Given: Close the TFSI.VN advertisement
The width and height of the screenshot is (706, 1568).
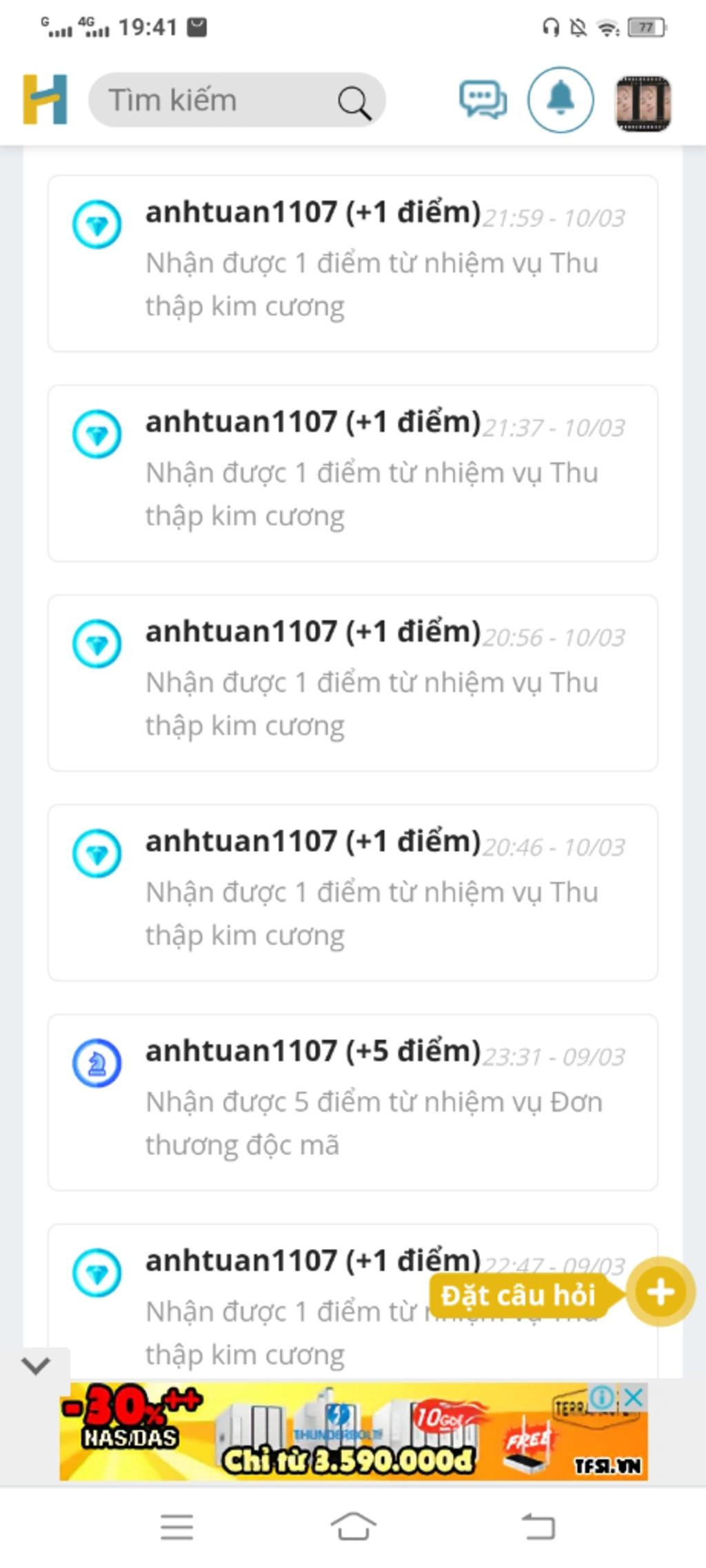Looking at the screenshot, I should coord(634,1397).
